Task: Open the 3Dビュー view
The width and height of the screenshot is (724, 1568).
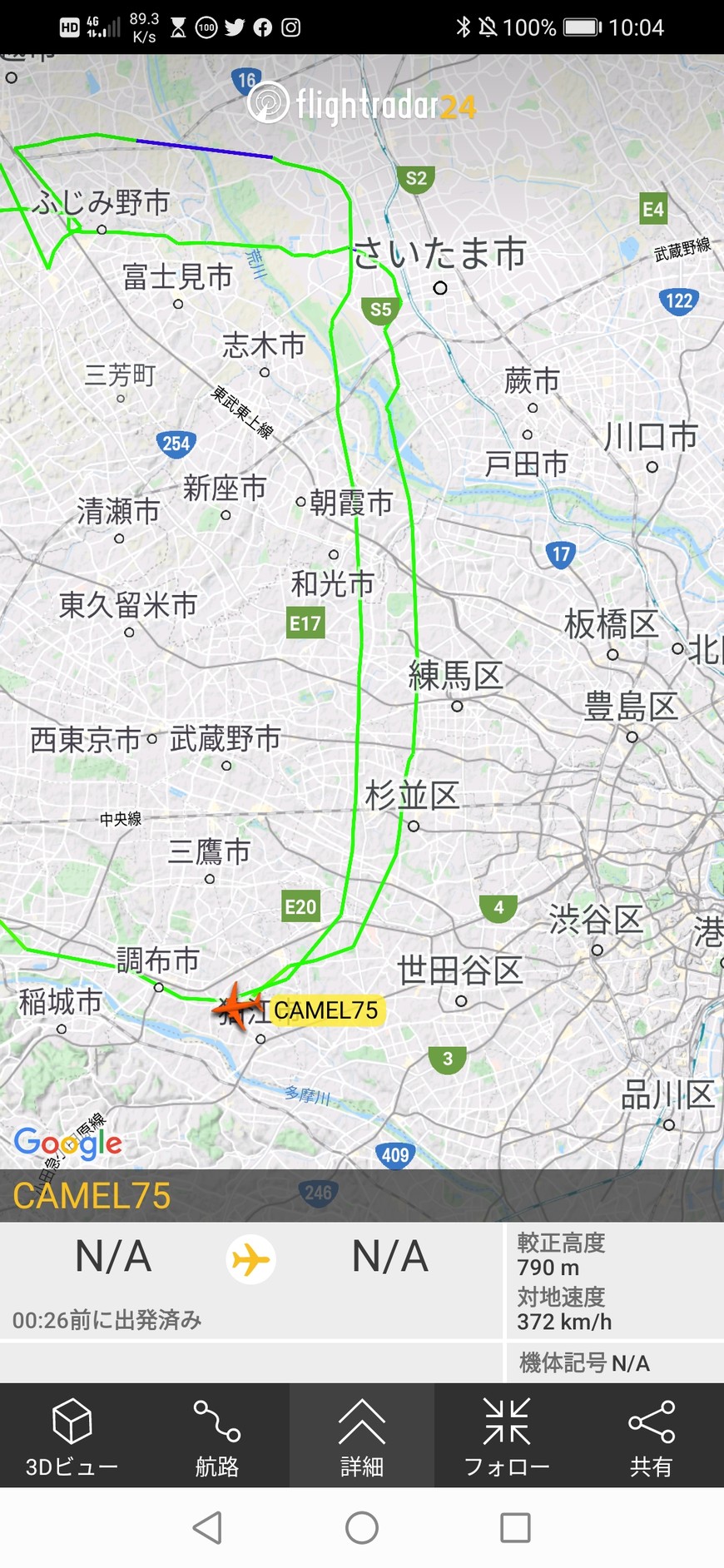Action: (x=72, y=1436)
